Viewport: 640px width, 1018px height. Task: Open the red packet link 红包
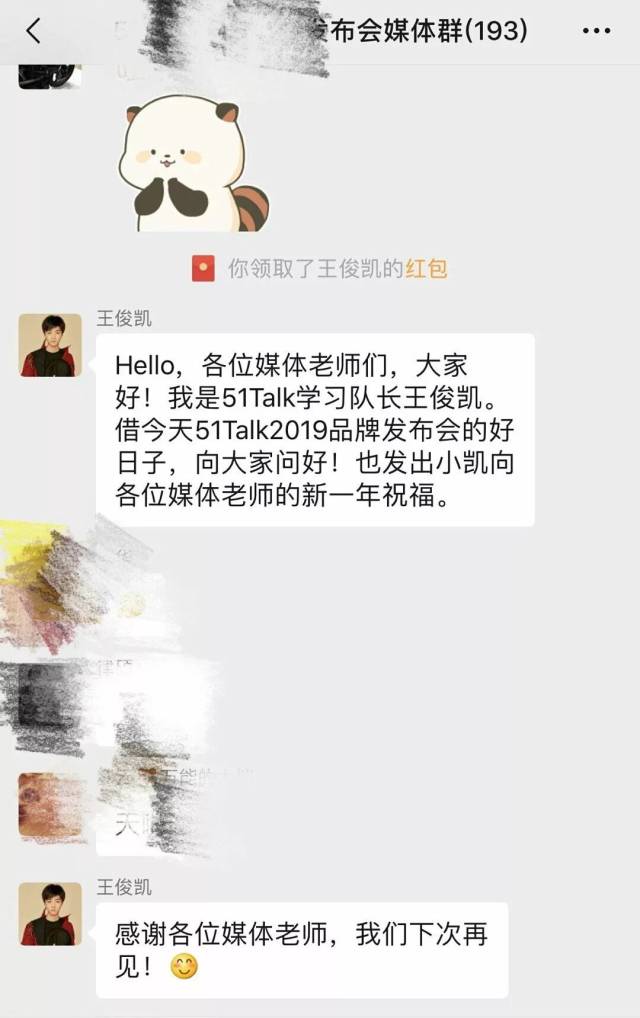(426, 268)
